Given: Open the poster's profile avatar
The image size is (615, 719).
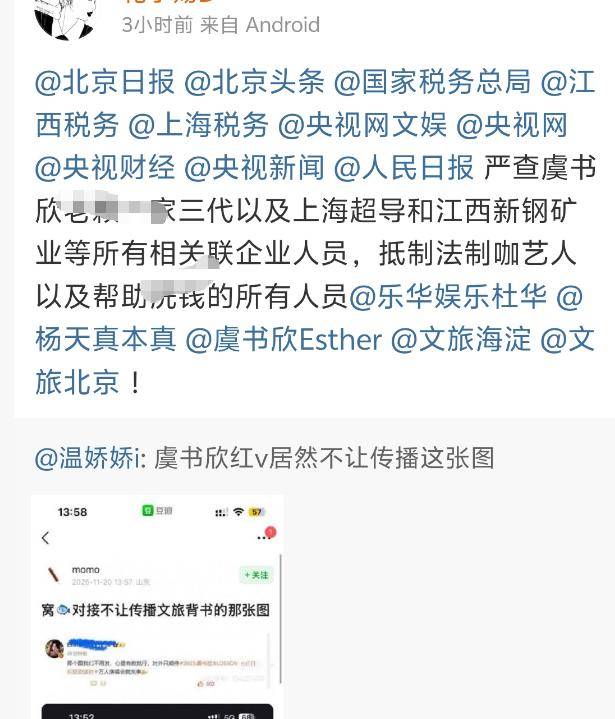Looking at the screenshot, I should tap(66, 16).
